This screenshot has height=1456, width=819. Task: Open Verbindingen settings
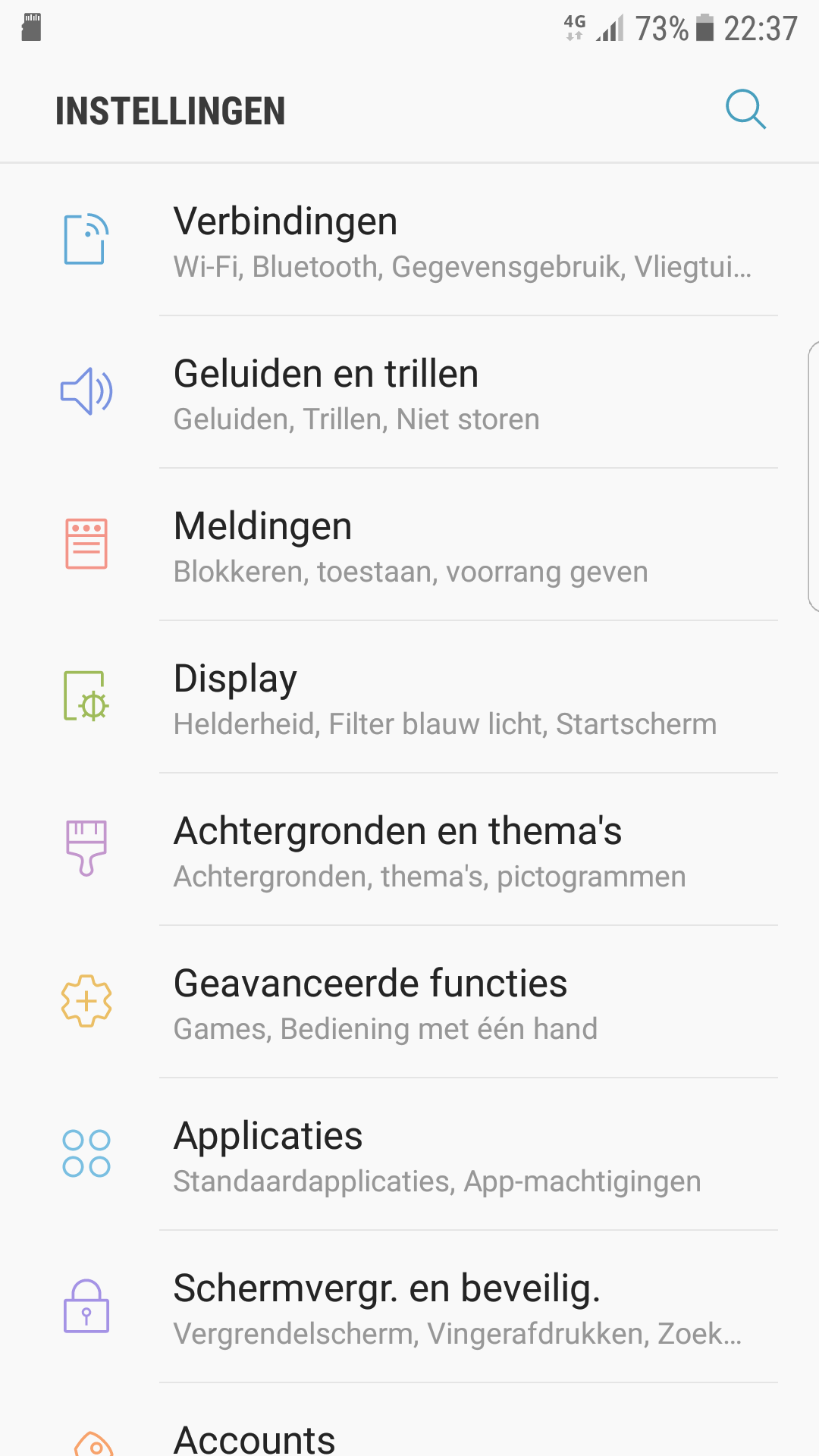tap(409, 240)
